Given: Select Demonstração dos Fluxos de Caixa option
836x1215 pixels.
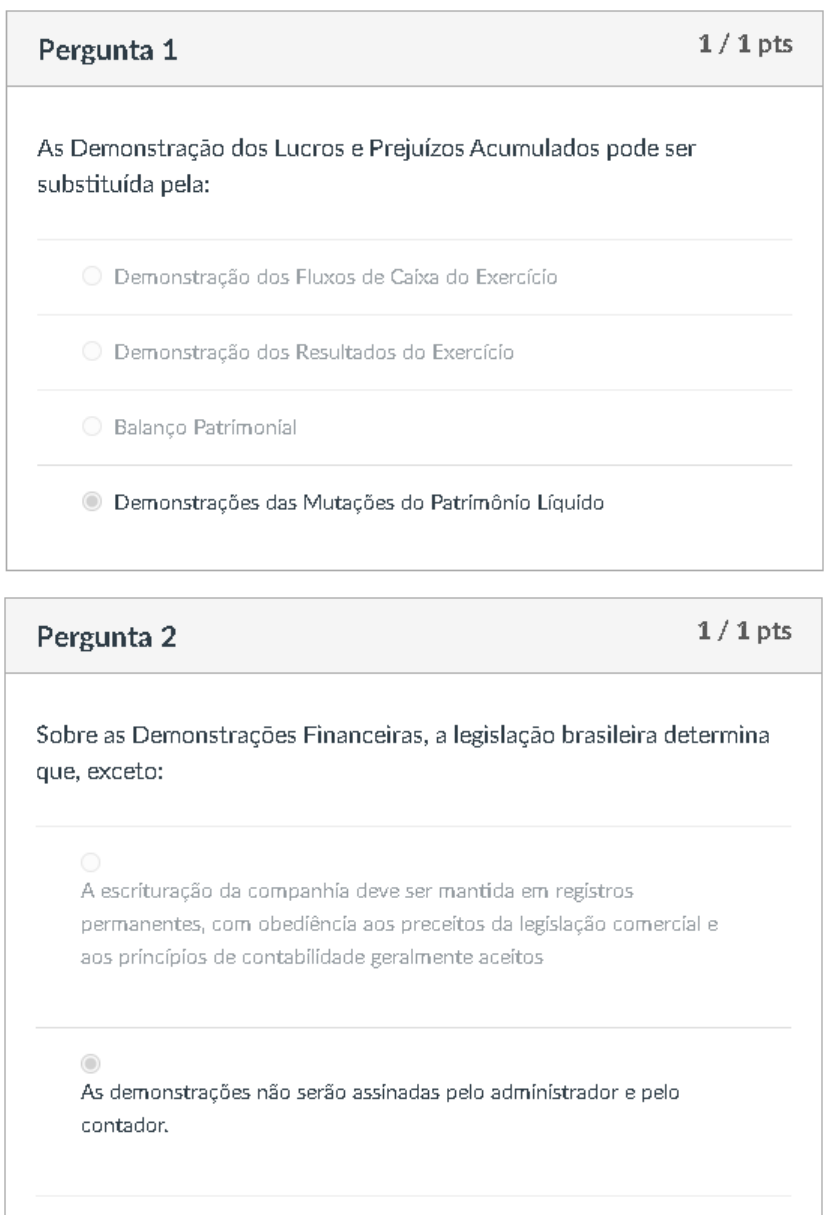Looking at the screenshot, I should (x=92, y=277).
